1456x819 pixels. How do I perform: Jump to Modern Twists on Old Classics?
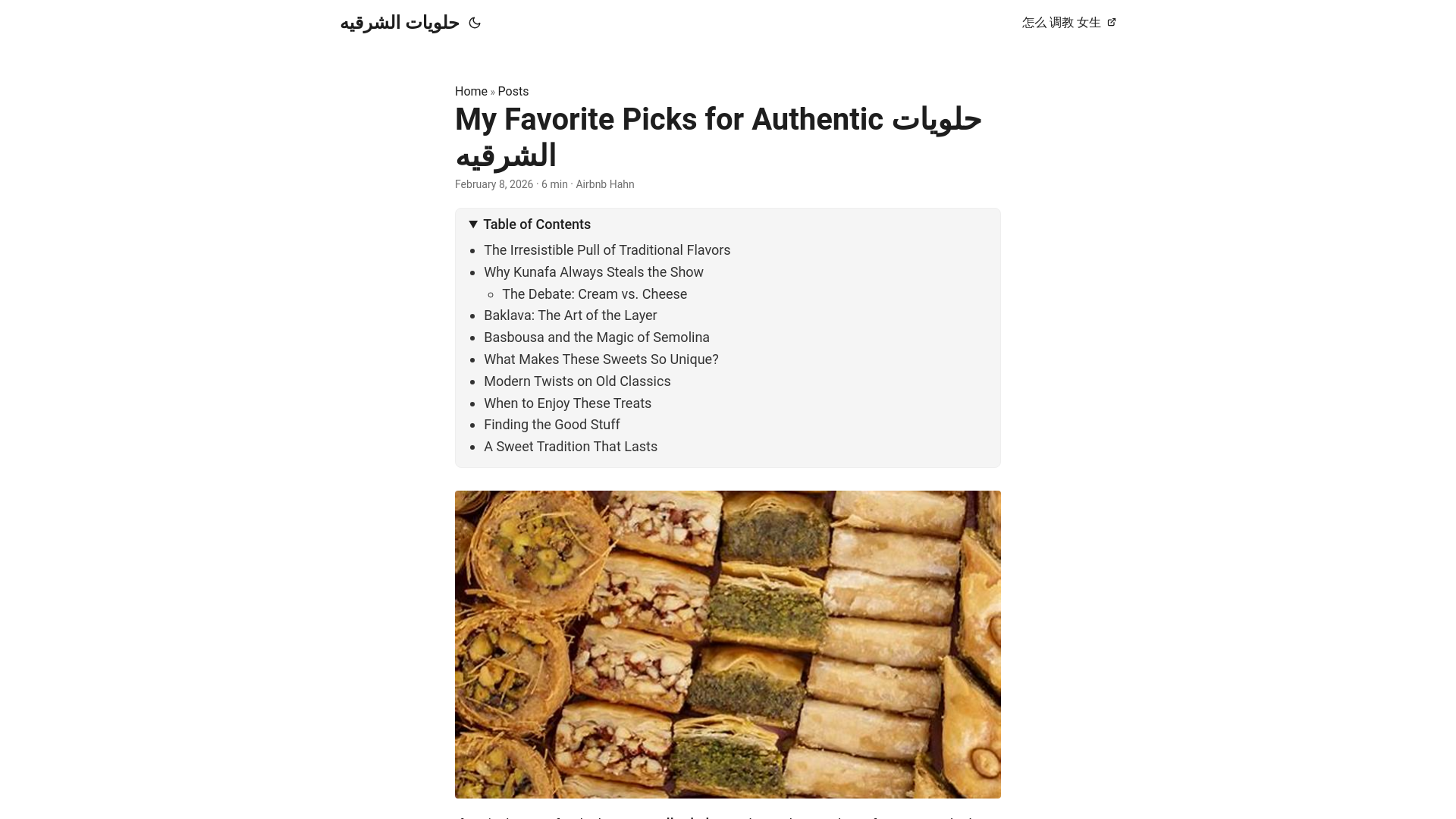point(576,381)
